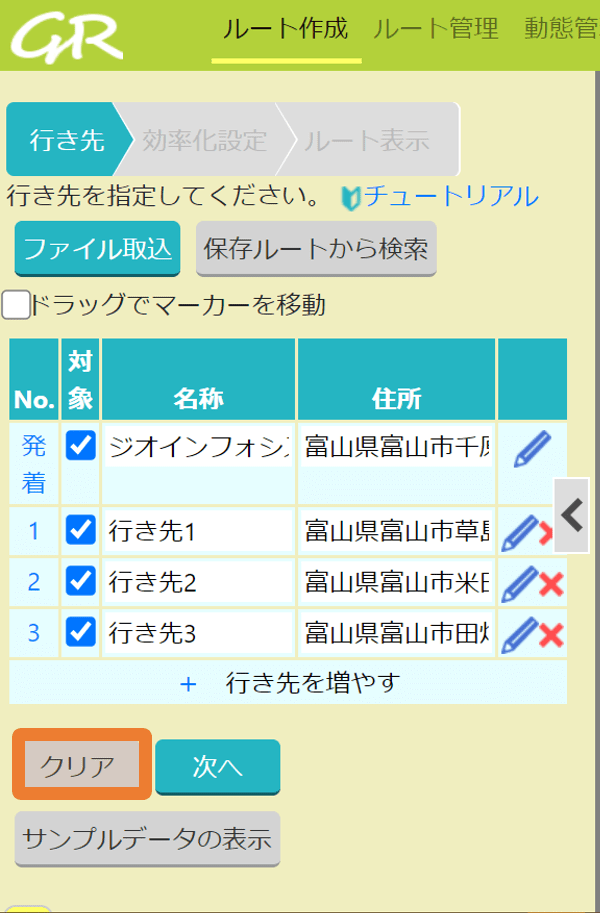Clear all entries with クリア button
Viewport: 600px width, 913px height.
[78, 766]
